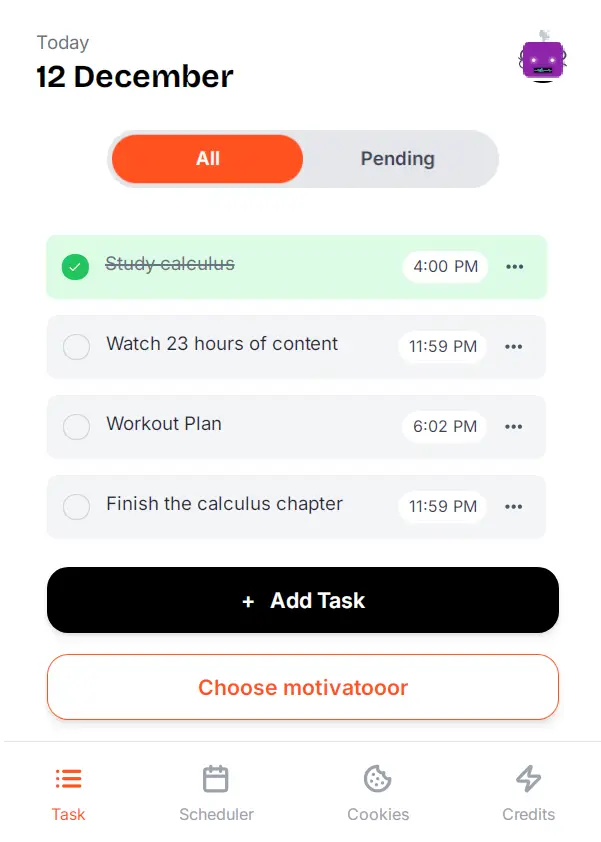Mark Watch 23 hours of content done
Screen dimensions: 601x842
pyautogui.click(x=76, y=347)
